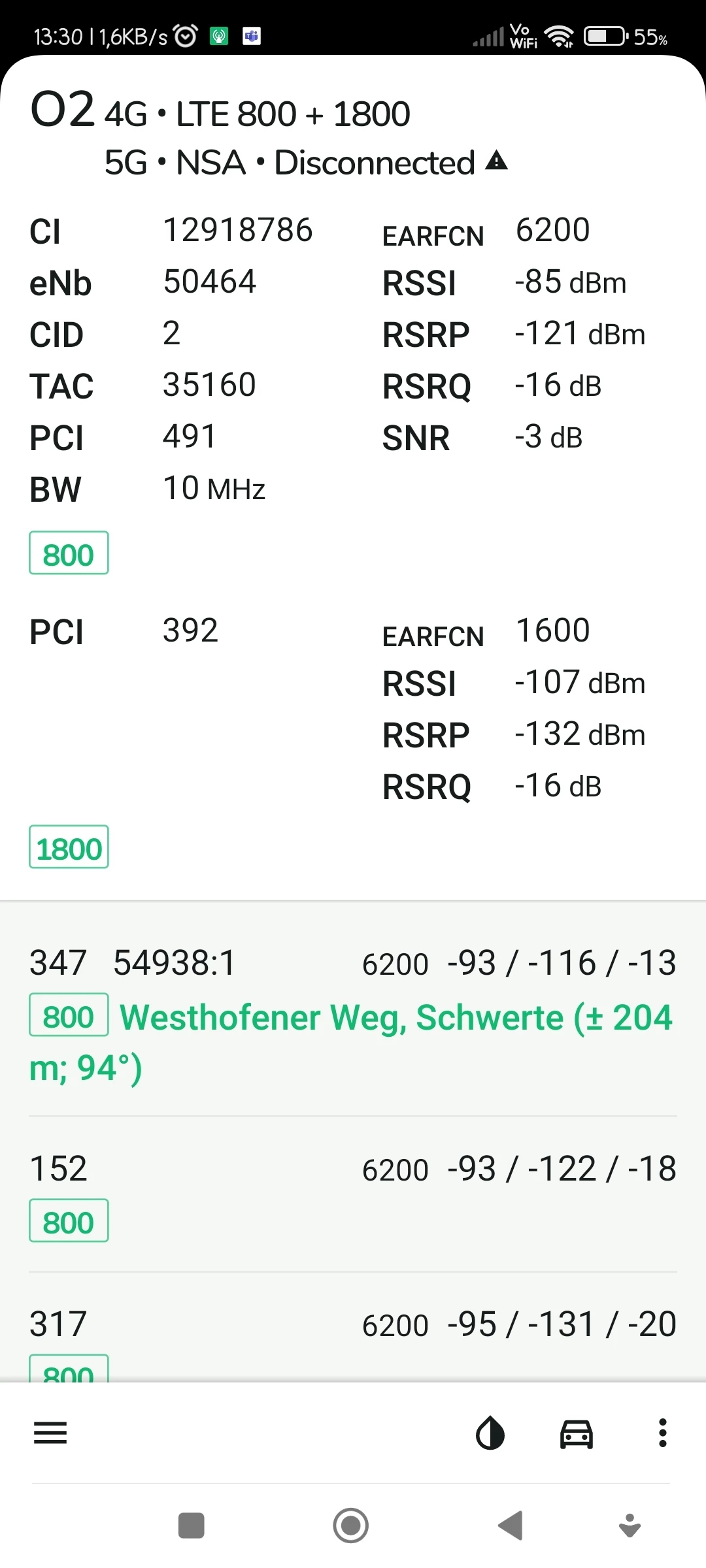Enable the car drive mode icon
The height and width of the screenshot is (1568, 706).
coord(576,1433)
